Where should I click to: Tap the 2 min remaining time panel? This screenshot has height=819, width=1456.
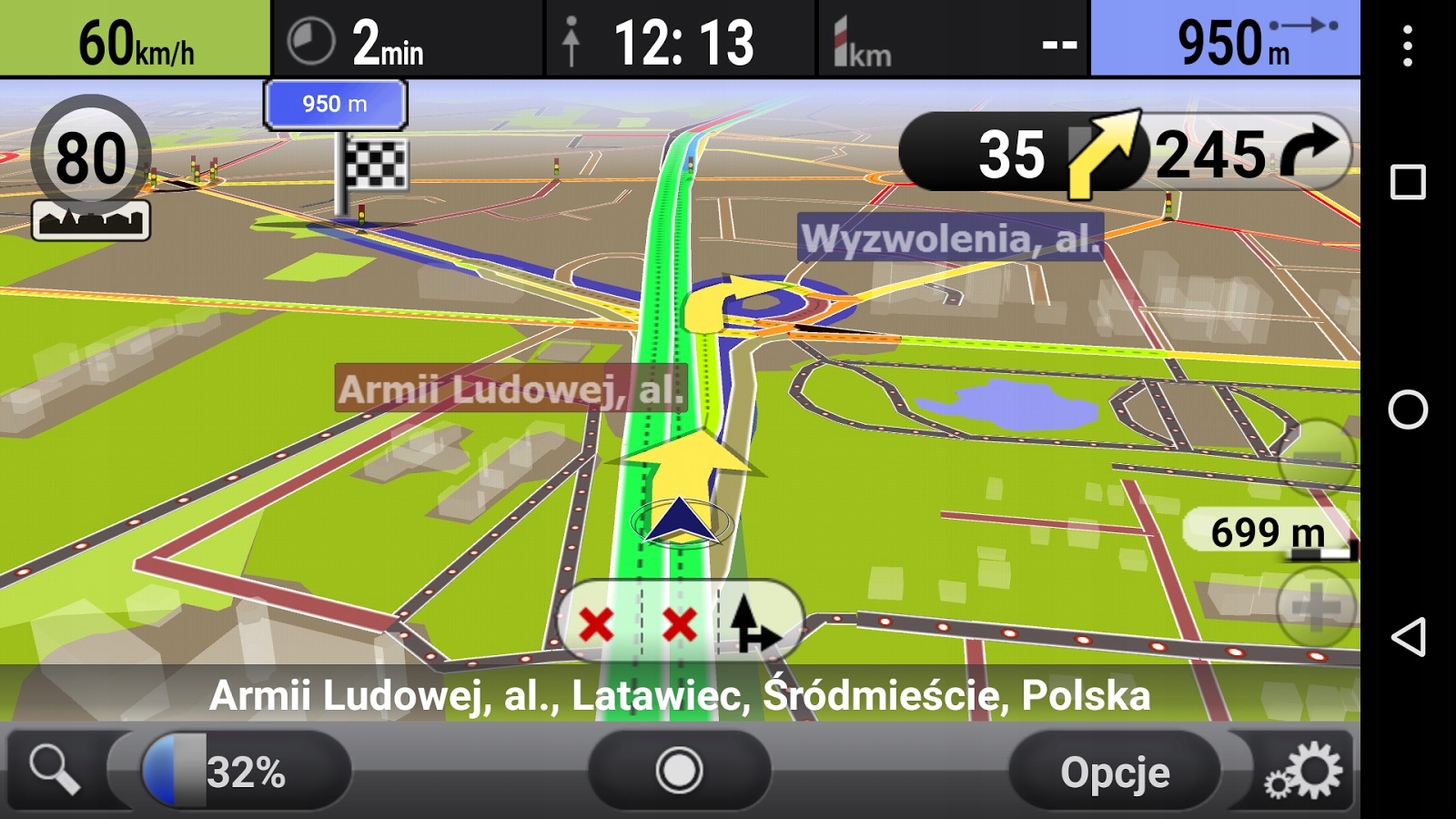406,40
